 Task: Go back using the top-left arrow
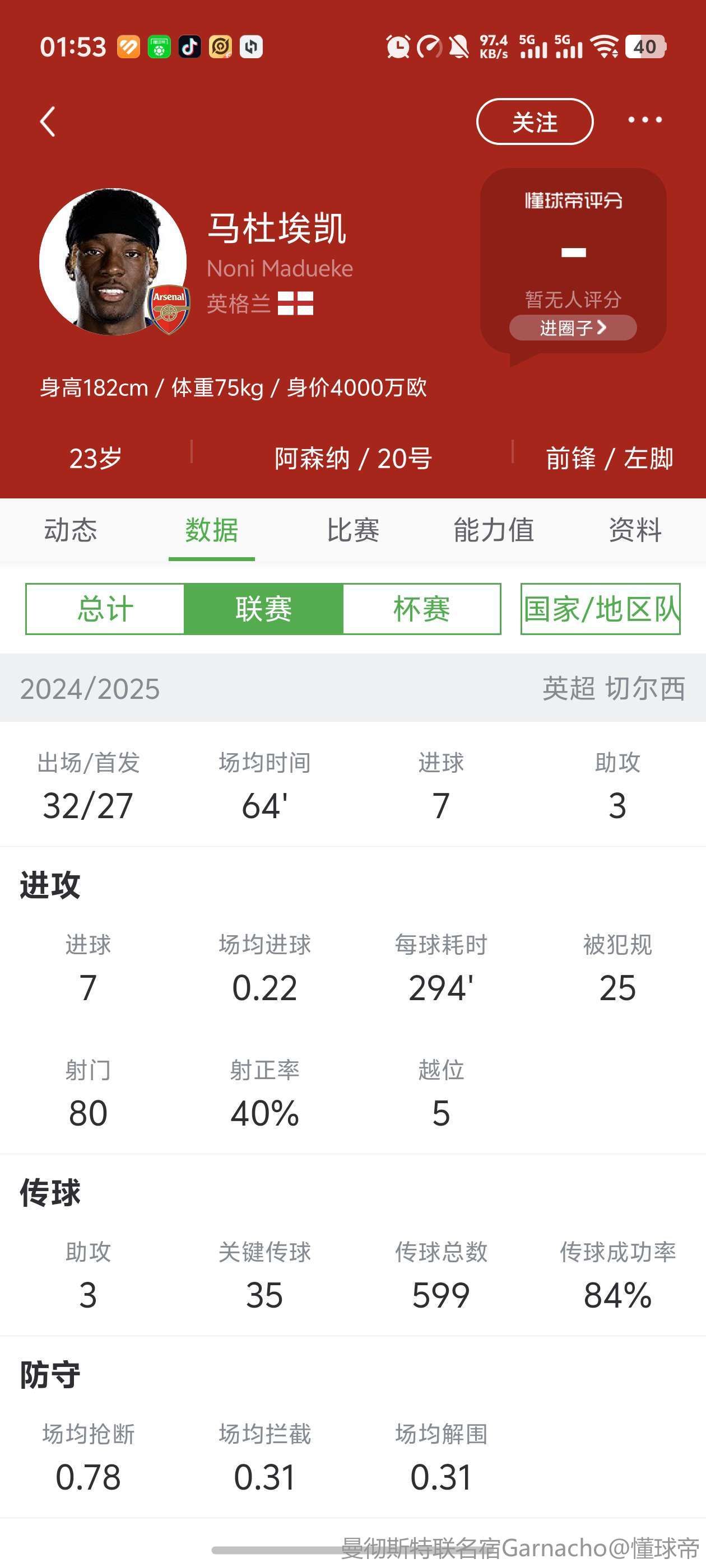48,122
